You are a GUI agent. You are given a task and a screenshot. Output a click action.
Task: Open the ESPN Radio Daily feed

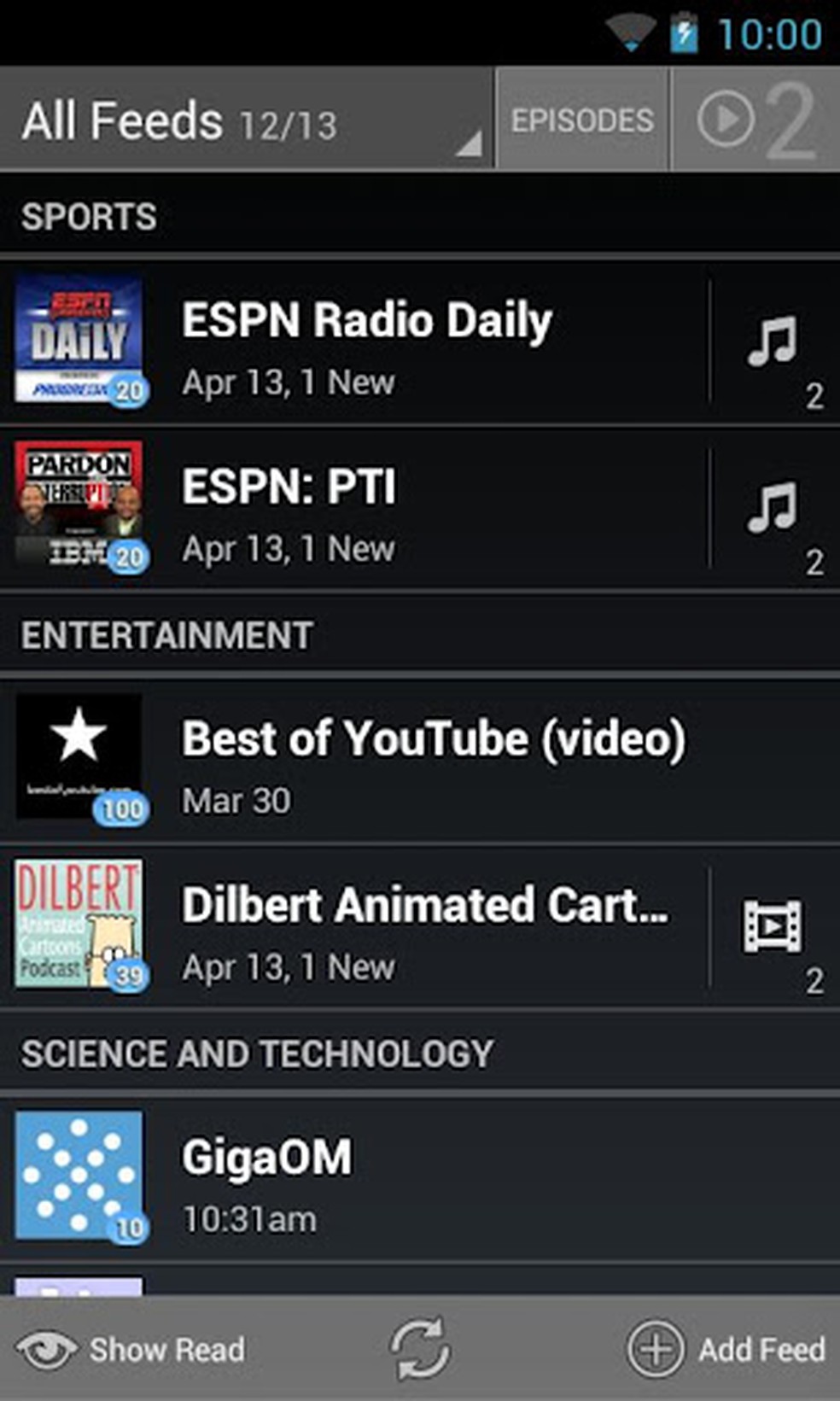[367, 343]
